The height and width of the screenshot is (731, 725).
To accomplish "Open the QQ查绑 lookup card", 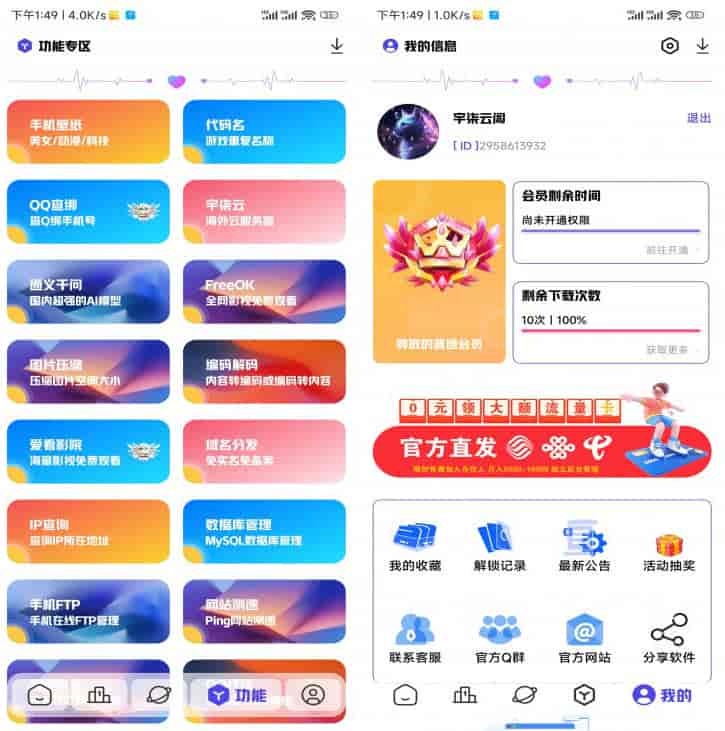I will tap(88, 211).
